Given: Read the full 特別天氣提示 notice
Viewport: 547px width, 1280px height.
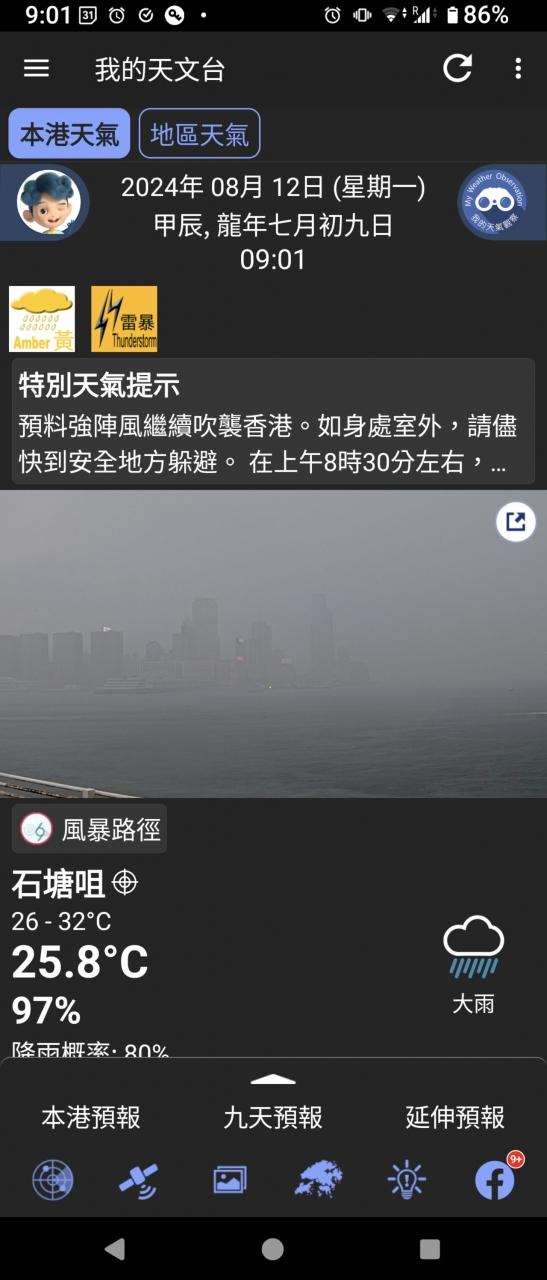Looking at the screenshot, I should pos(273,421).
